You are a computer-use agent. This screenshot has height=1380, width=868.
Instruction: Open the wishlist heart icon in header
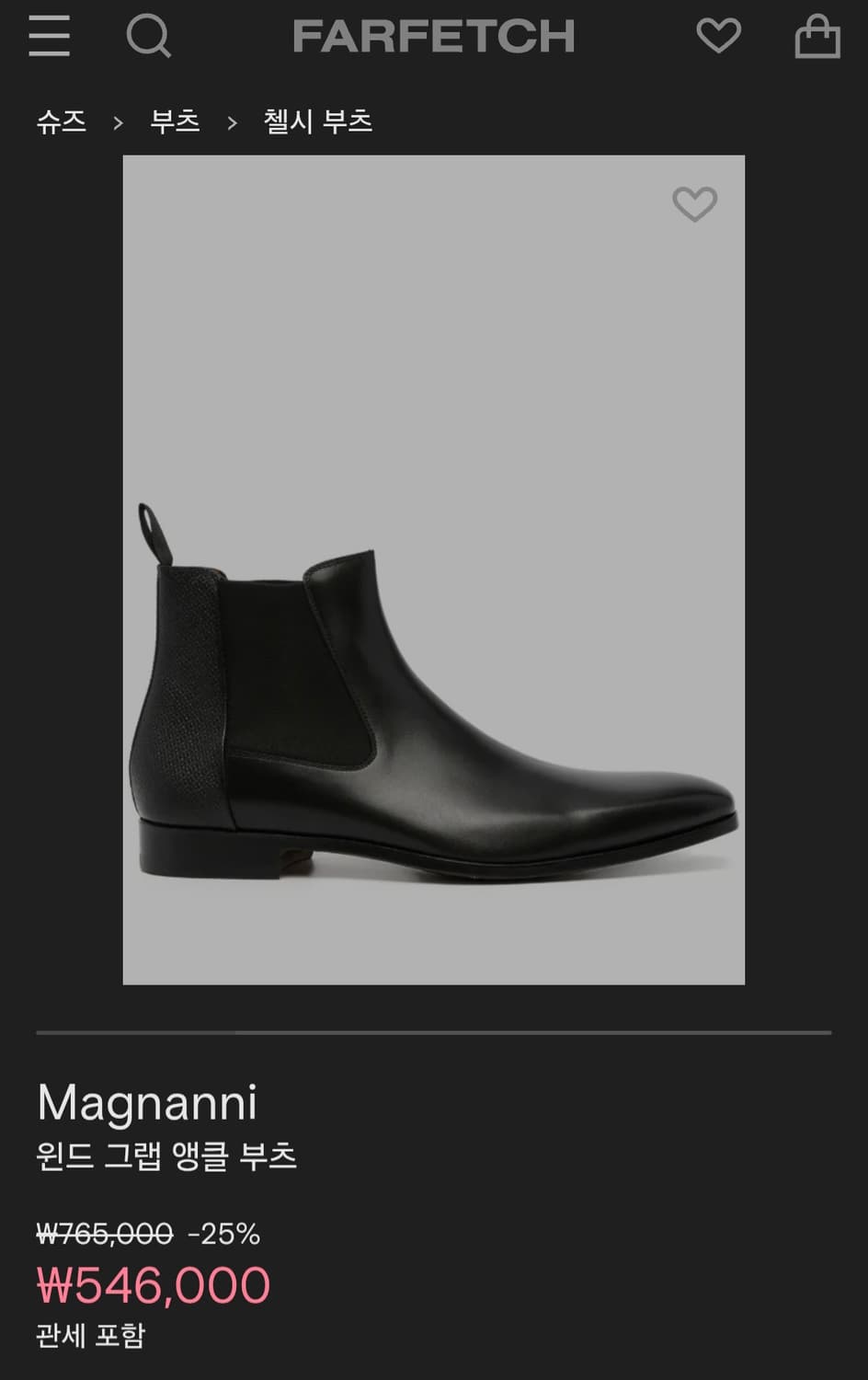coord(719,35)
